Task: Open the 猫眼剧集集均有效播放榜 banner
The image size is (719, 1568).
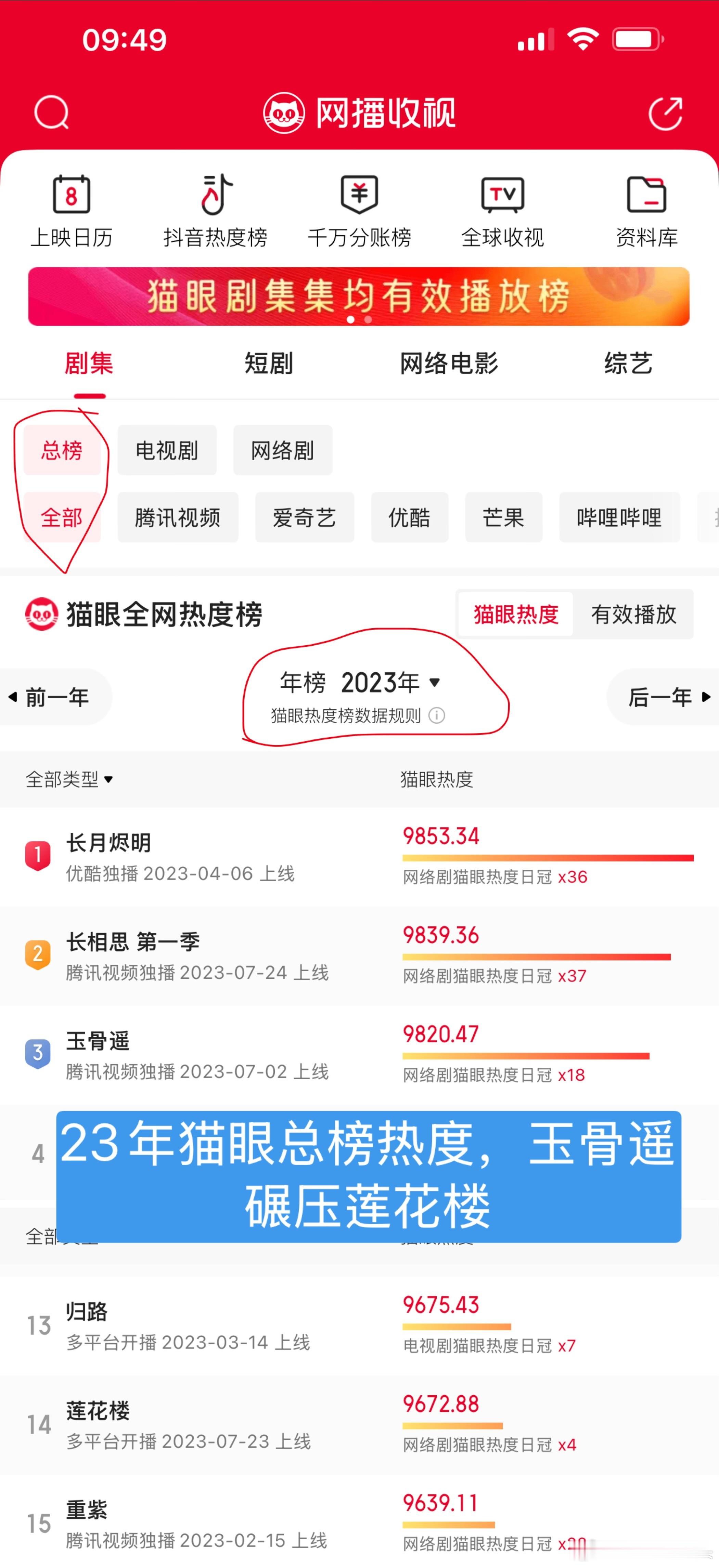Action: click(x=359, y=297)
